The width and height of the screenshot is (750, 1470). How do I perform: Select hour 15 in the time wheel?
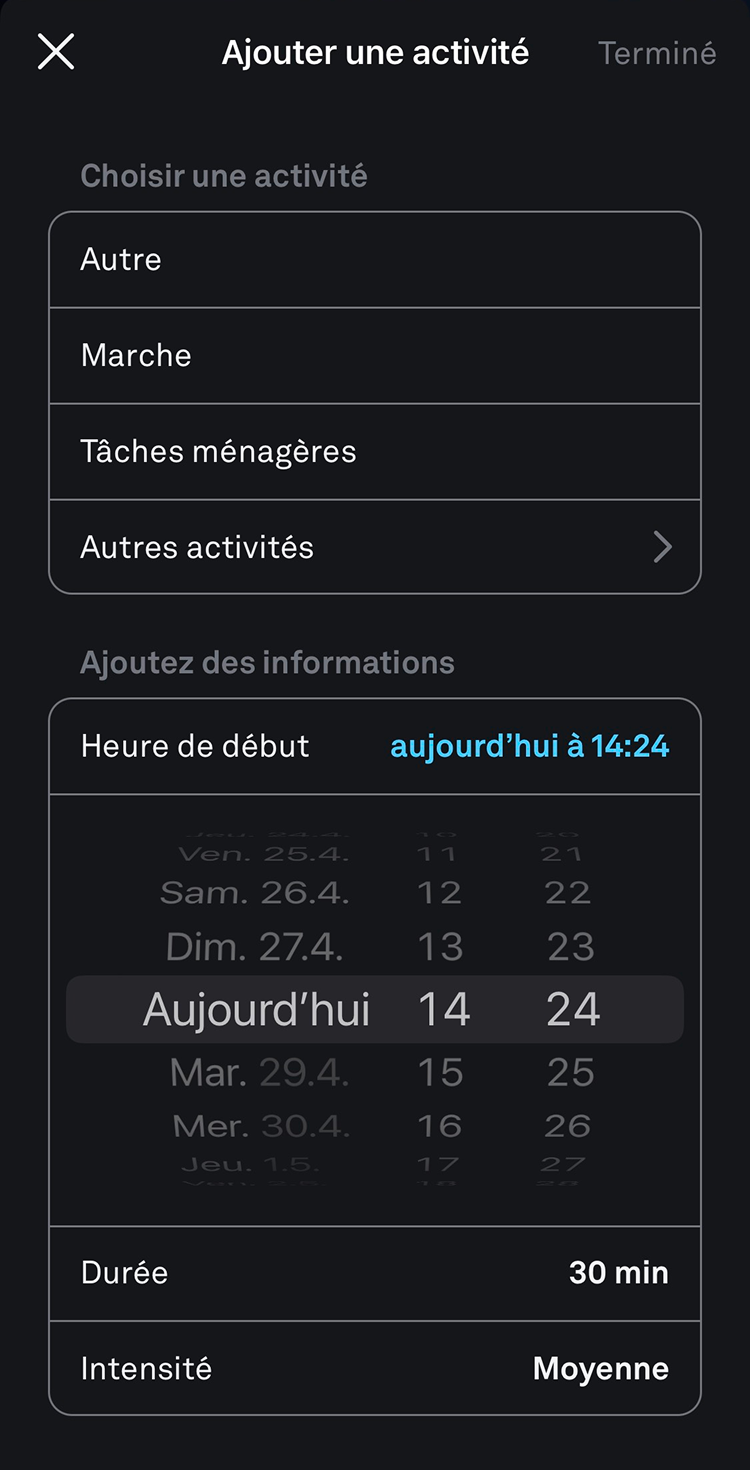440,1073
